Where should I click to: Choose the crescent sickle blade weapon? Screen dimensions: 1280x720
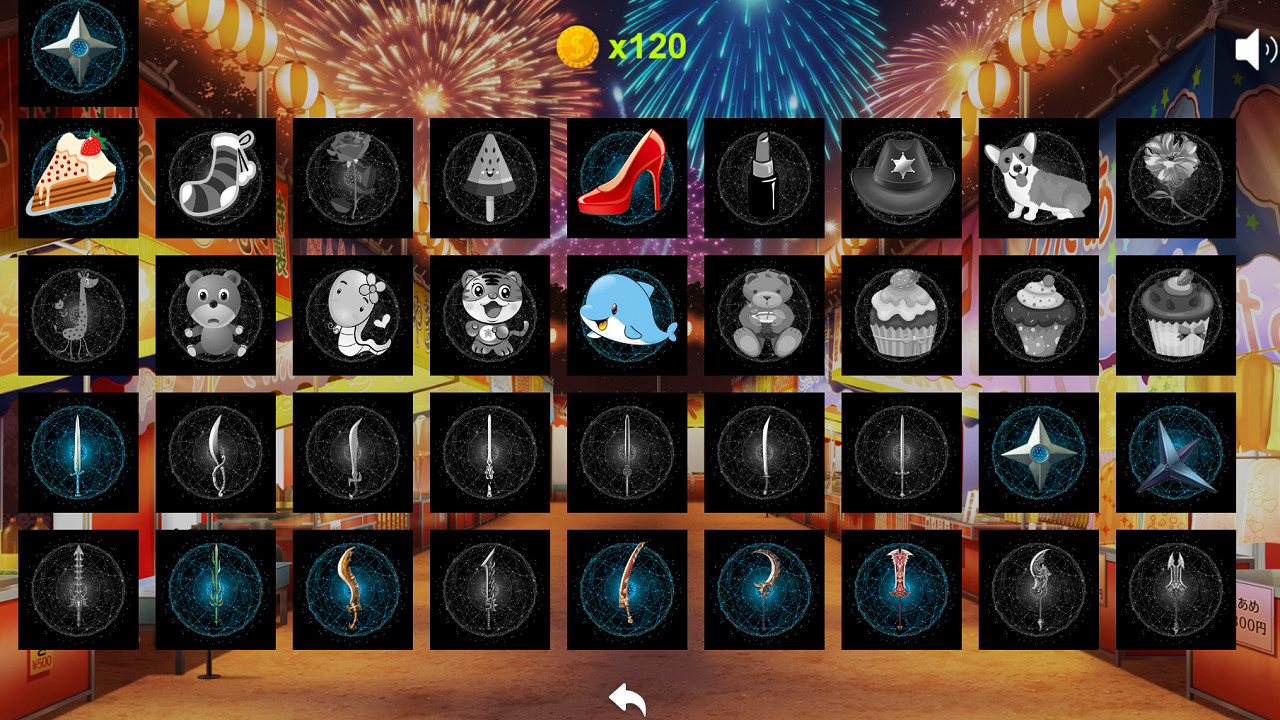764,589
